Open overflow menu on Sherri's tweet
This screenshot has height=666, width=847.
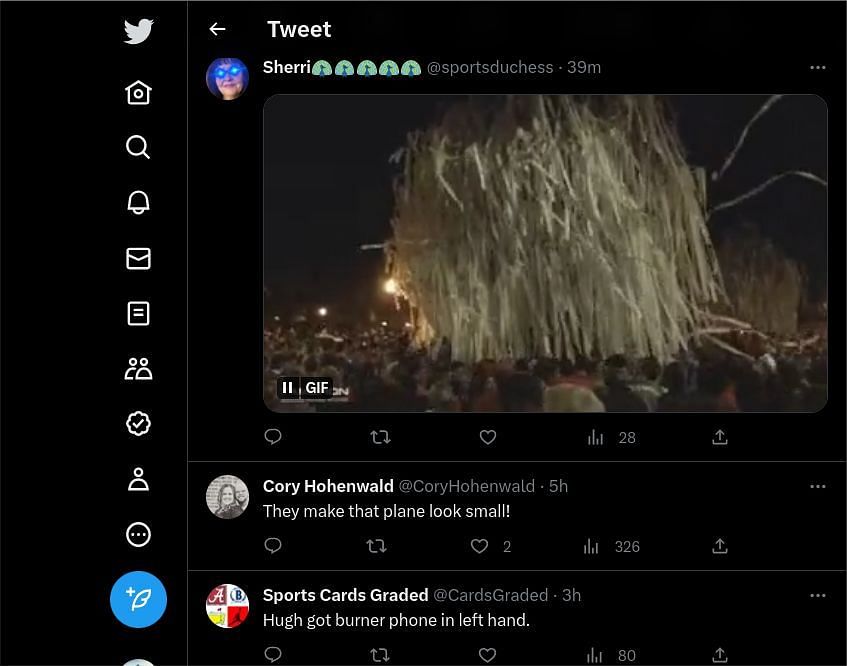pyautogui.click(x=817, y=68)
